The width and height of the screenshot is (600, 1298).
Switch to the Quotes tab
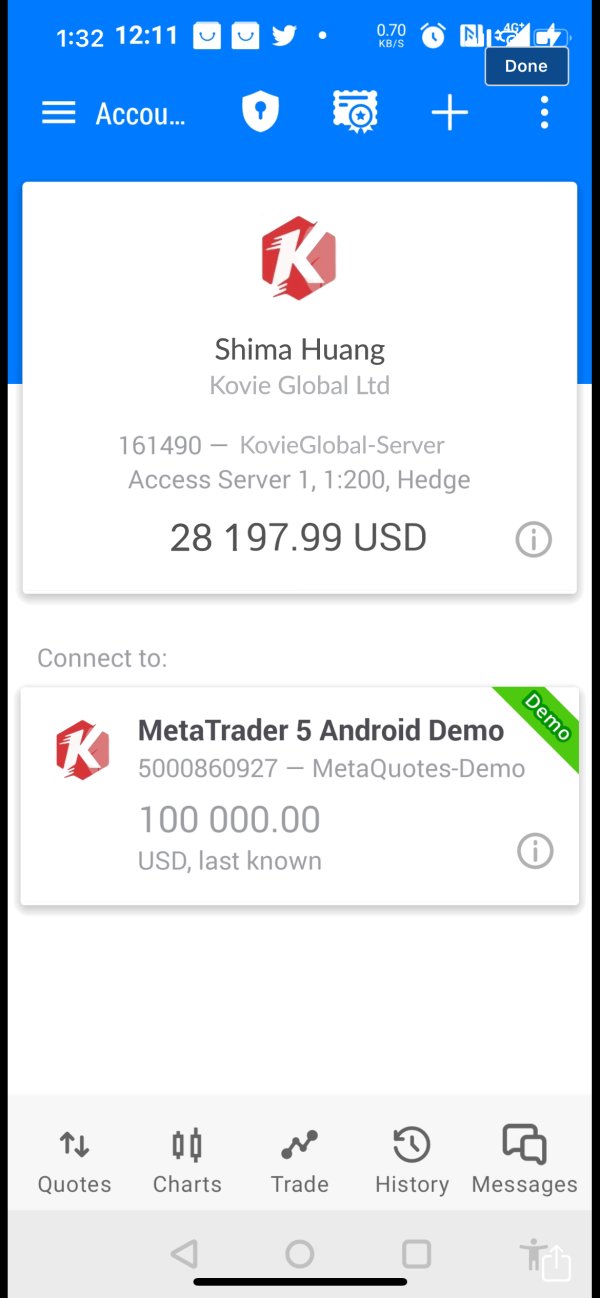coord(75,1161)
